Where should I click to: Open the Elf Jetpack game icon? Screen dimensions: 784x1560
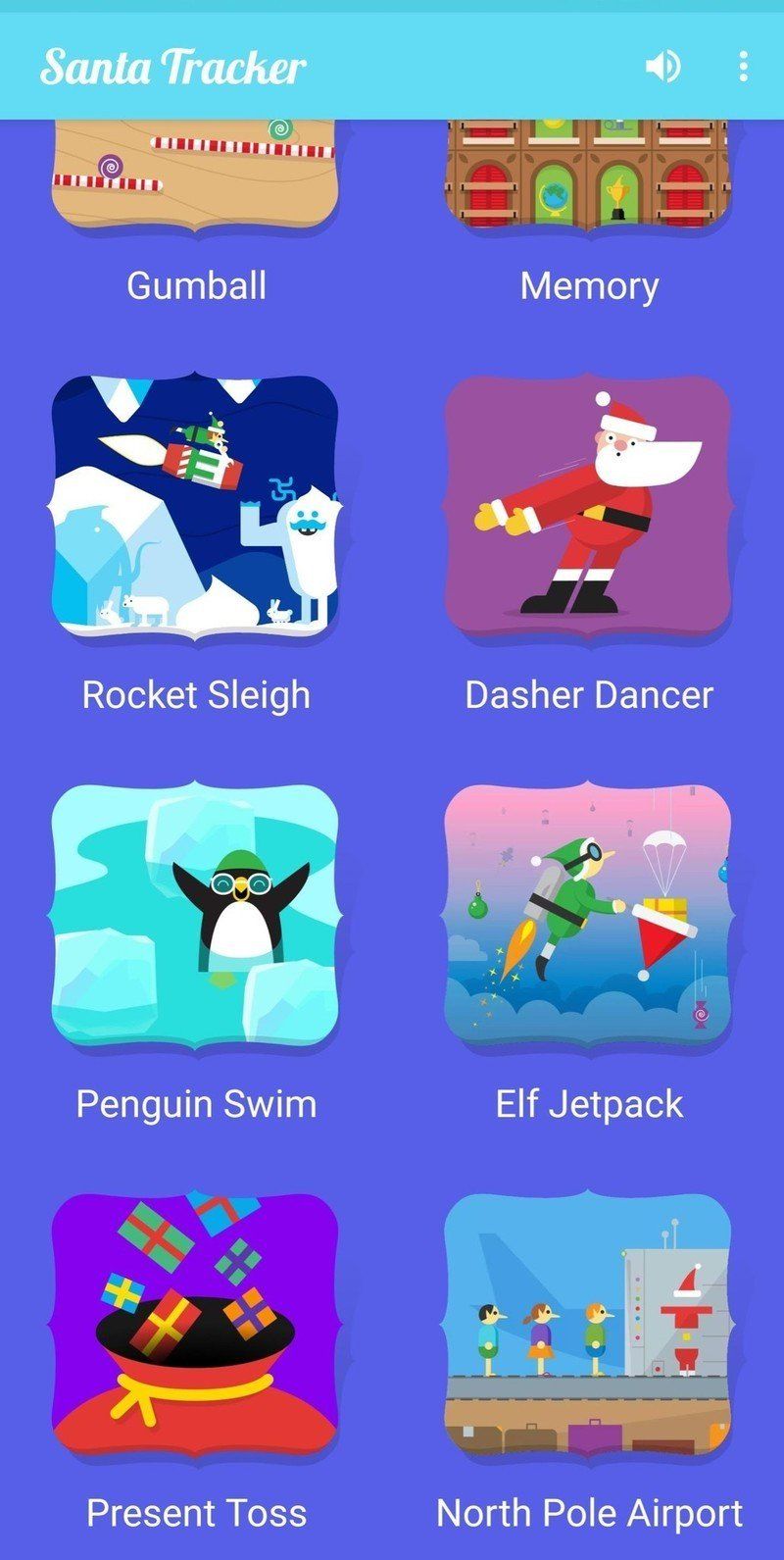(588, 917)
